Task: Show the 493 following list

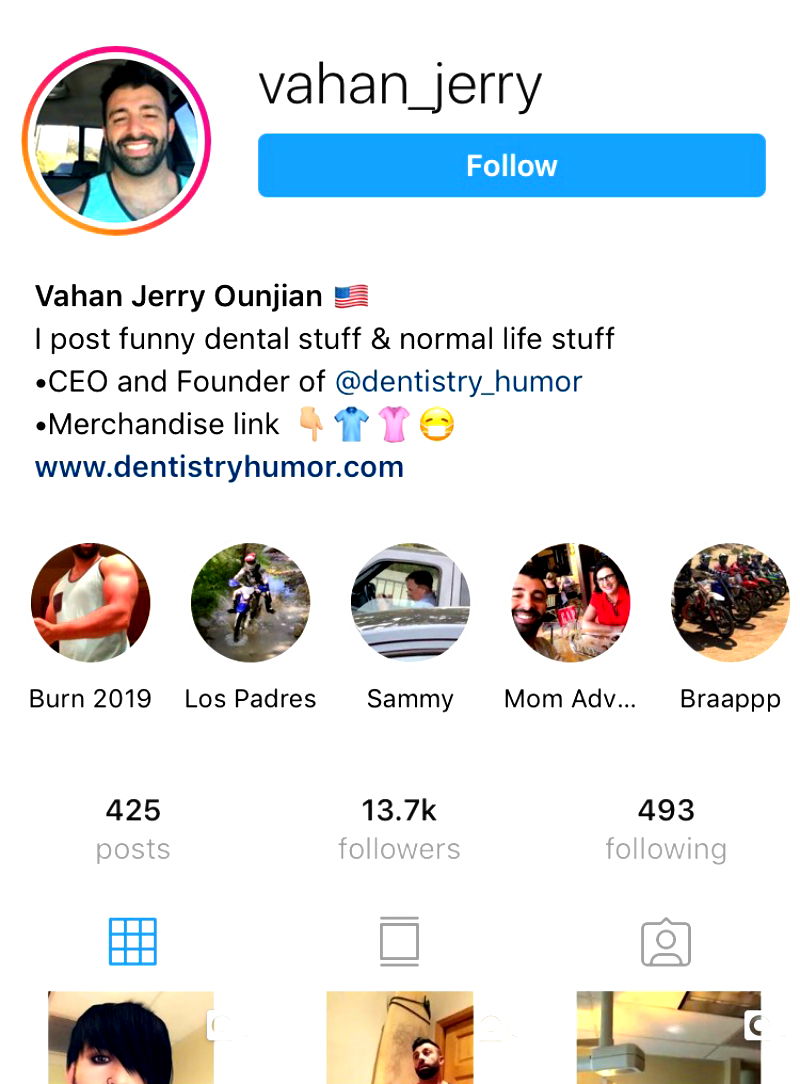Action: (666, 829)
